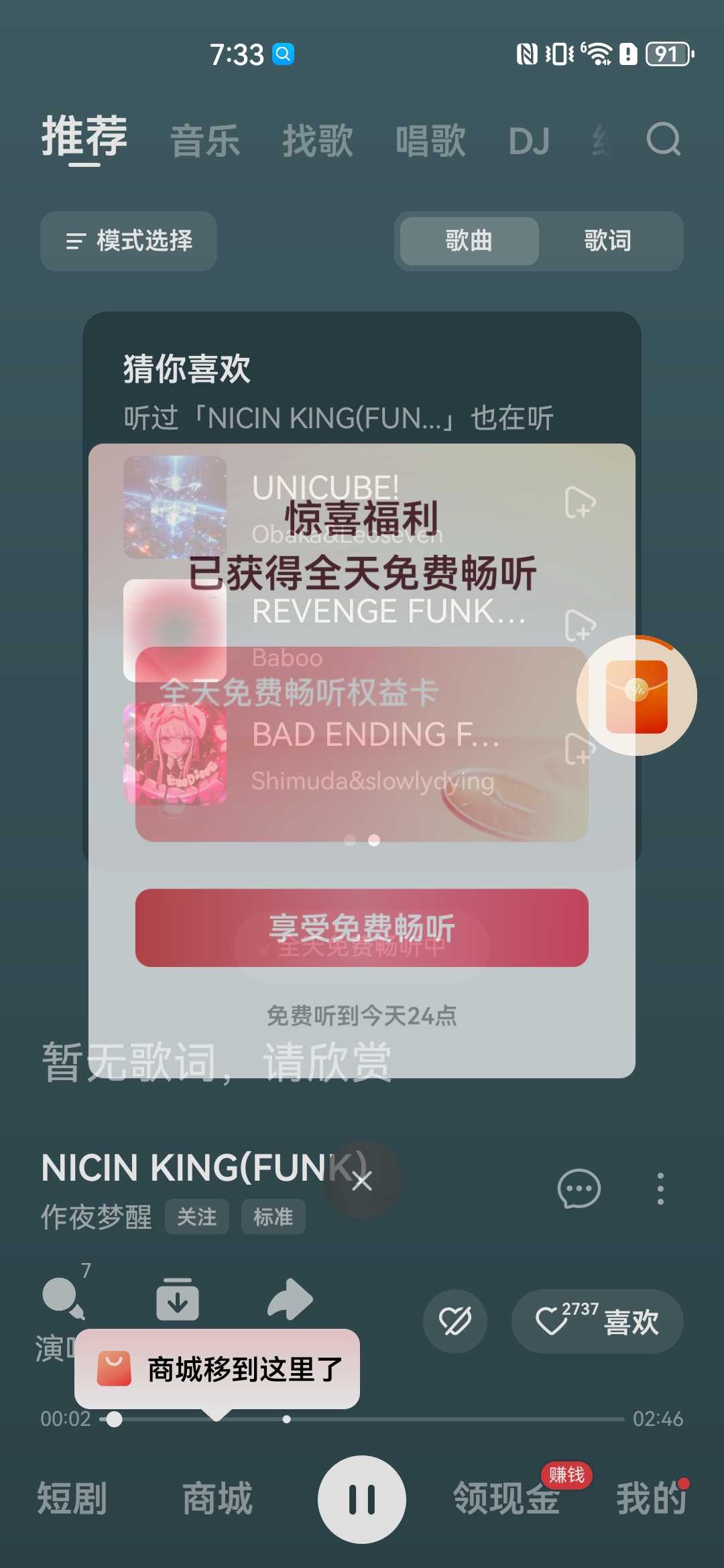Open the search icon in top bar

[x=663, y=139]
